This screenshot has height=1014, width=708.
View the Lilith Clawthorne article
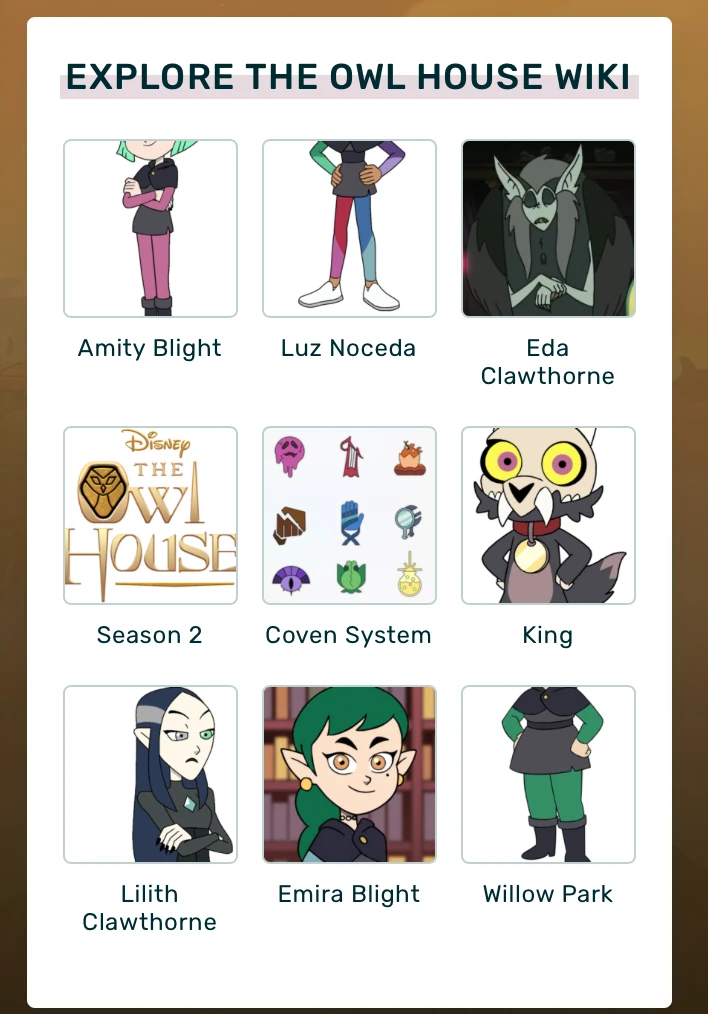click(x=150, y=775)
